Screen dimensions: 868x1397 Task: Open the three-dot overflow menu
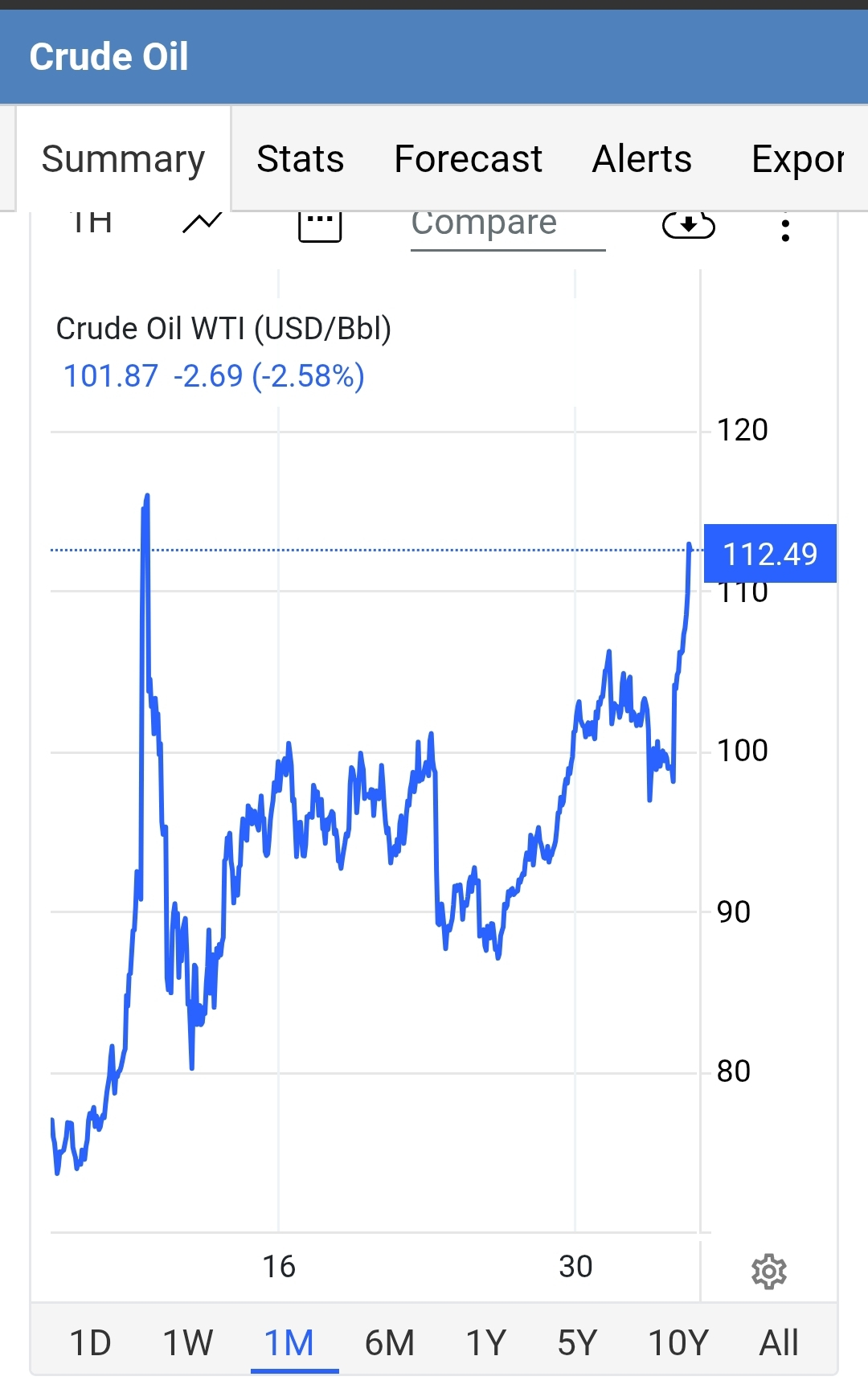(785, 229)
